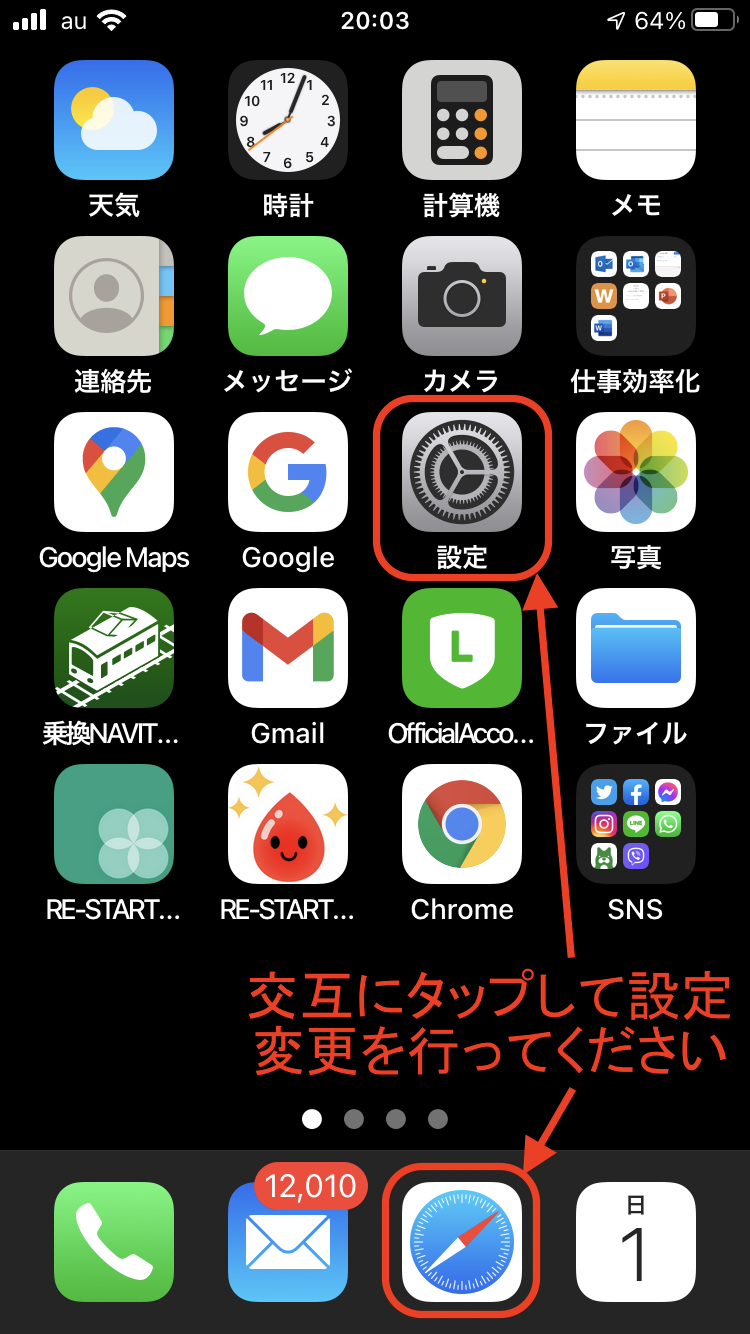
Task: Launch Gmail
Action: [x=288, y=648]
